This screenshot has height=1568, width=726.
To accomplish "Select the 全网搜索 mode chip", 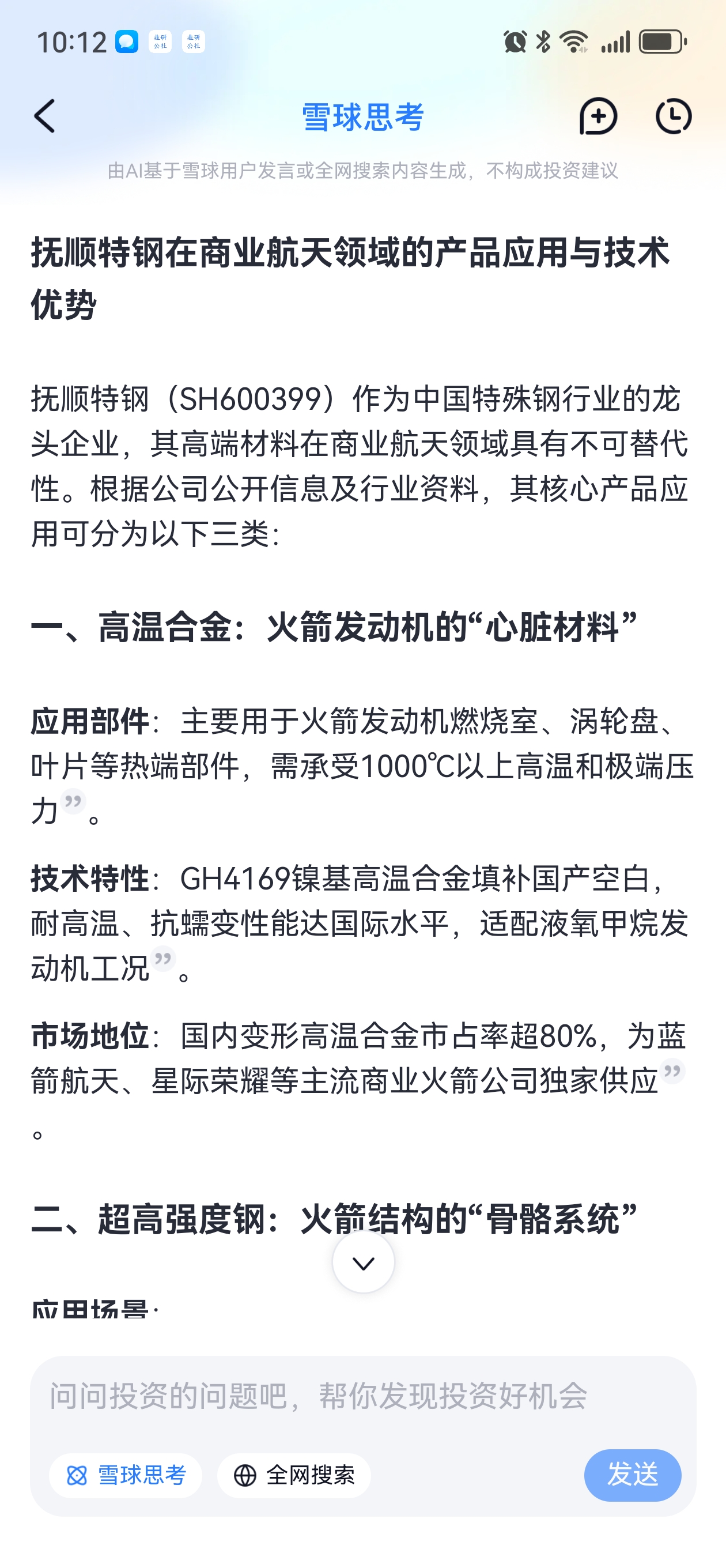I will [294, 1476].
